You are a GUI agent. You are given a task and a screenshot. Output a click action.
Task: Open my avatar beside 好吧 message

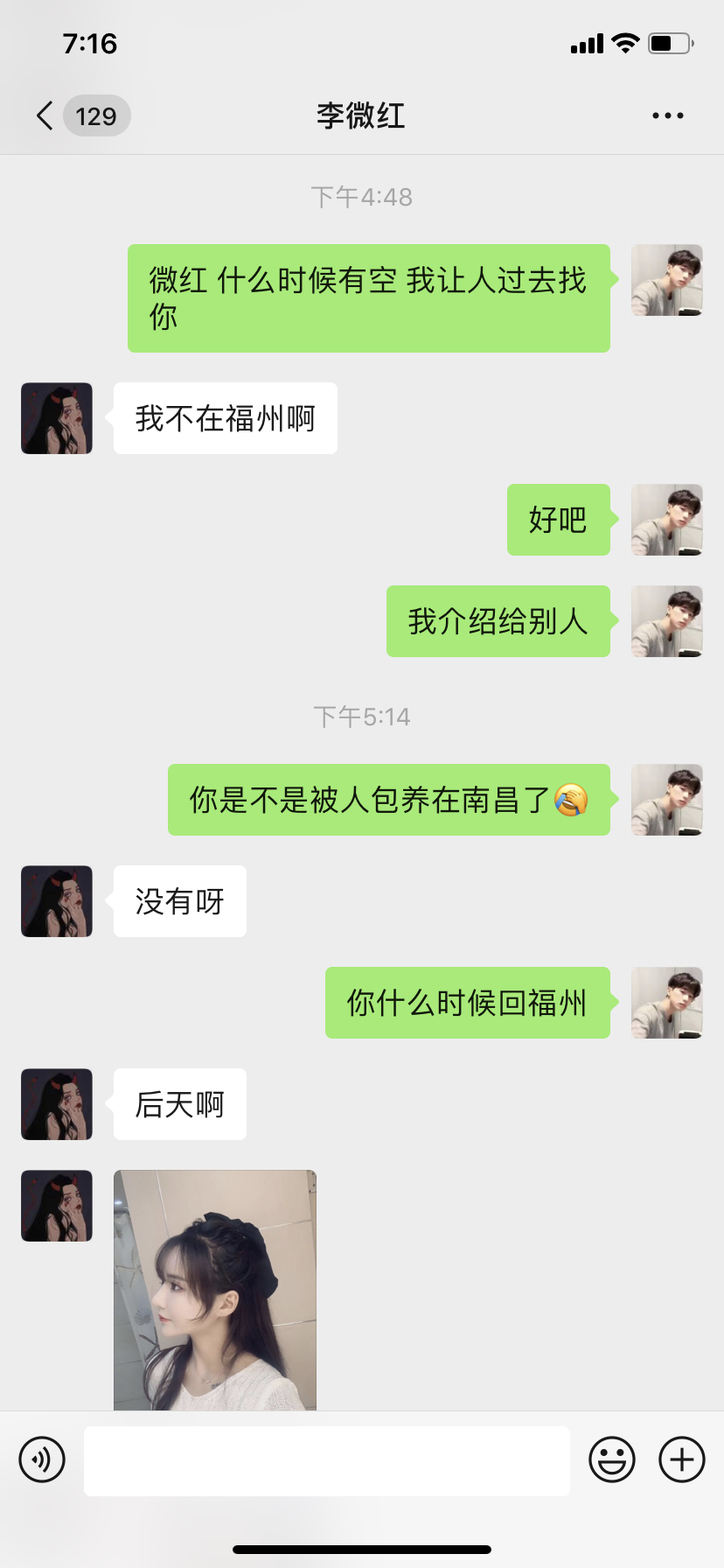coord(666,520)
